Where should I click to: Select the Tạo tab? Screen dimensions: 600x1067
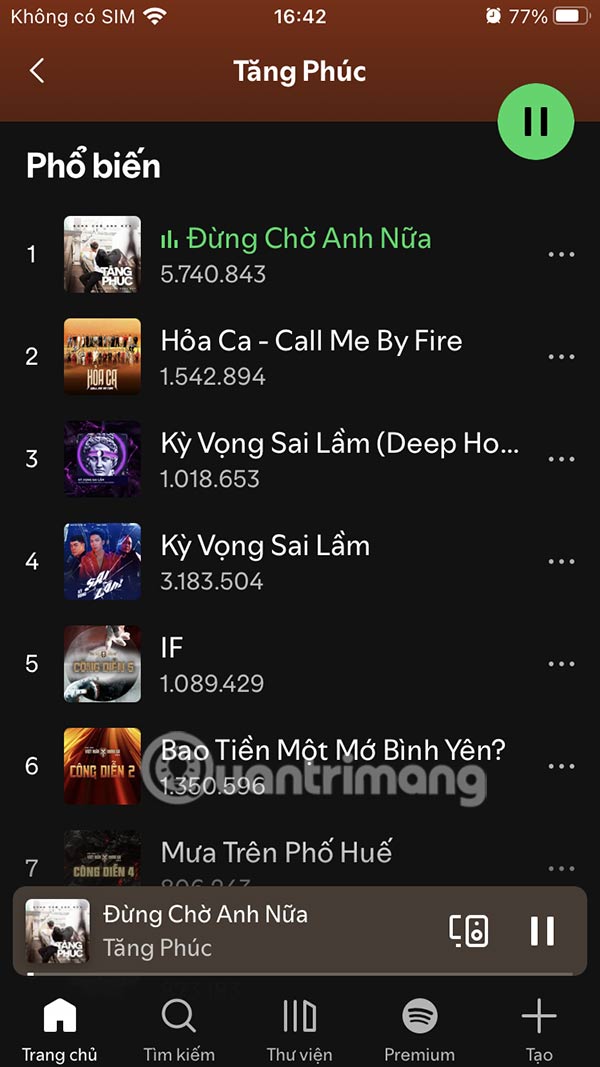tap(539, 1031)
